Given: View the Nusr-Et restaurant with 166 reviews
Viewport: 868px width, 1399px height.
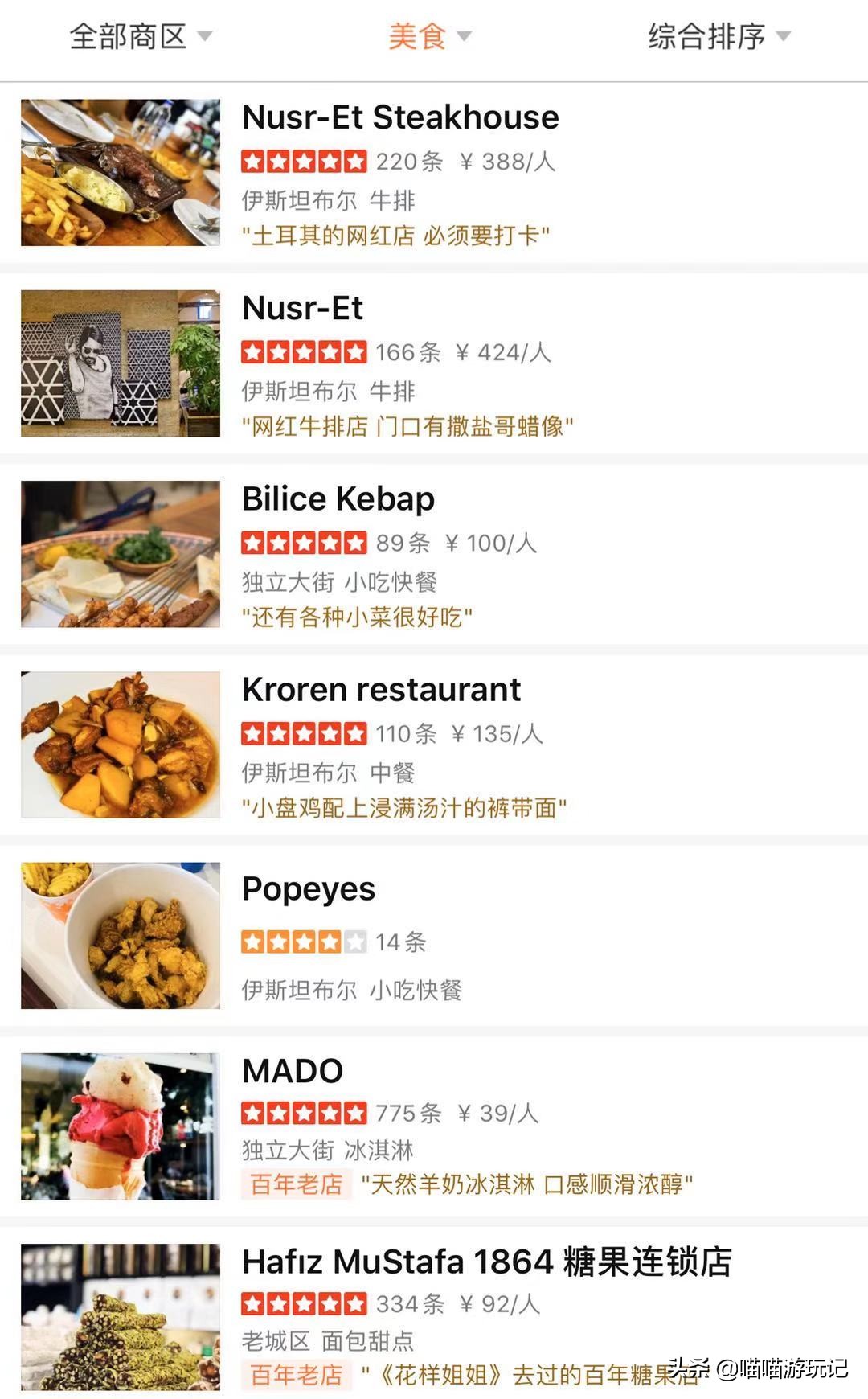Looking at the screenshot, I should [x=302, y=309].
